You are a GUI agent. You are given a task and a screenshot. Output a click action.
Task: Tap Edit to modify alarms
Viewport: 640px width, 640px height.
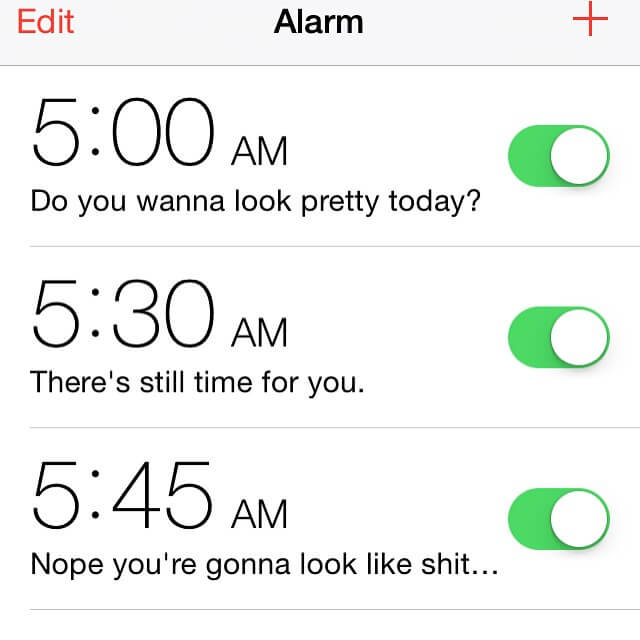(x=46, y=20)
